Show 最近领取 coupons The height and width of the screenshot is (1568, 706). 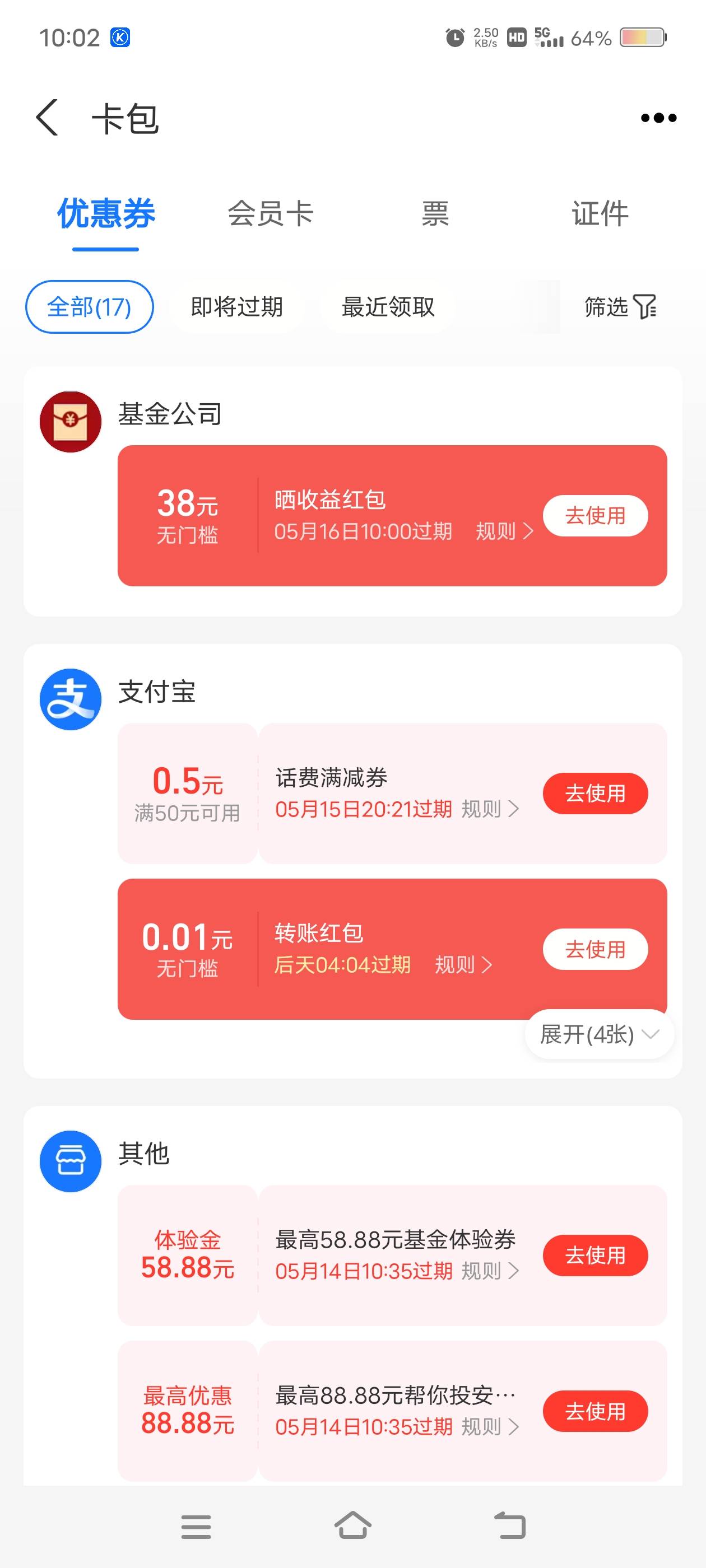[x=388, y=307]
